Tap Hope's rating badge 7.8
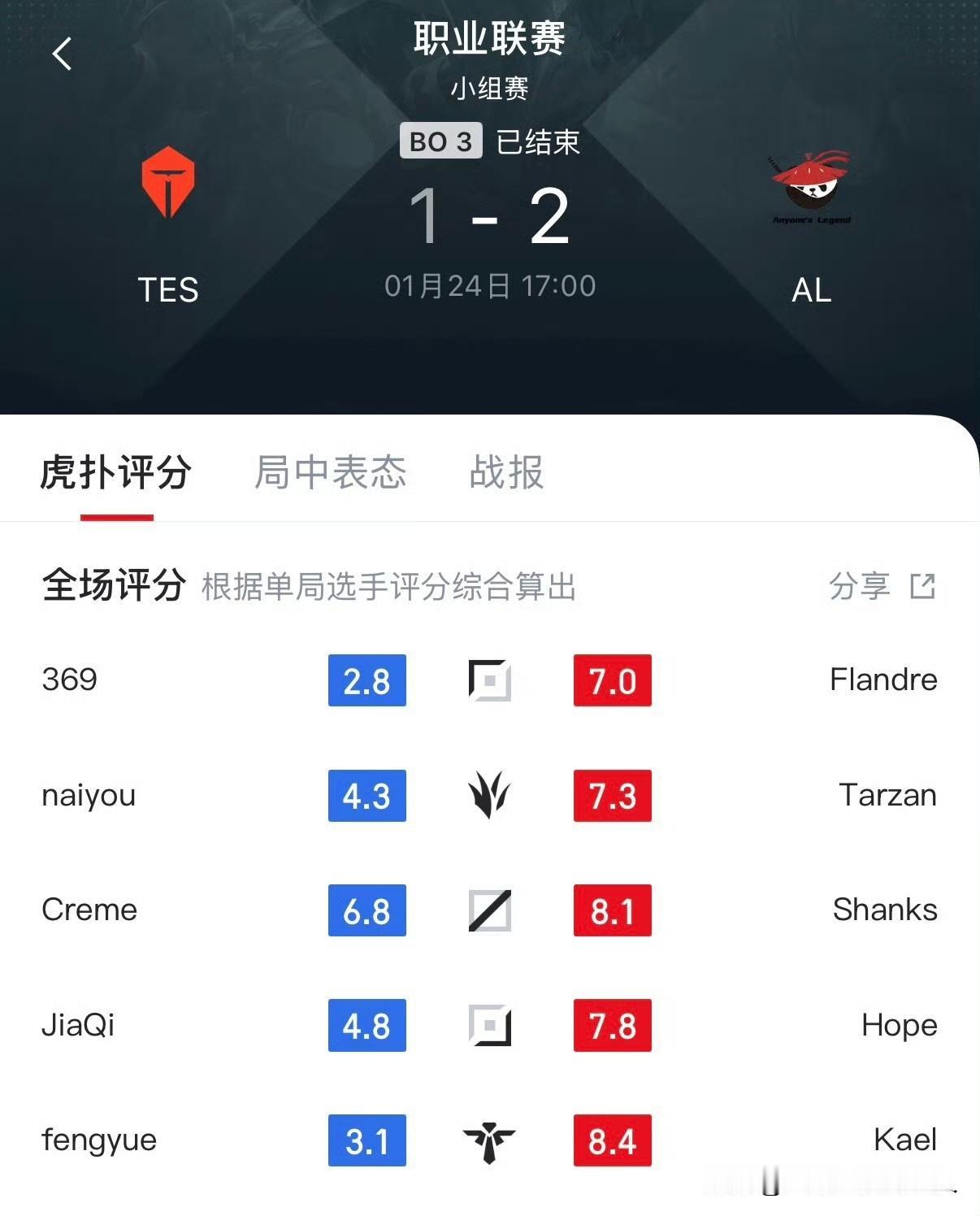The width and height of the screenshot is (980, 1216). pos(612,1026)
